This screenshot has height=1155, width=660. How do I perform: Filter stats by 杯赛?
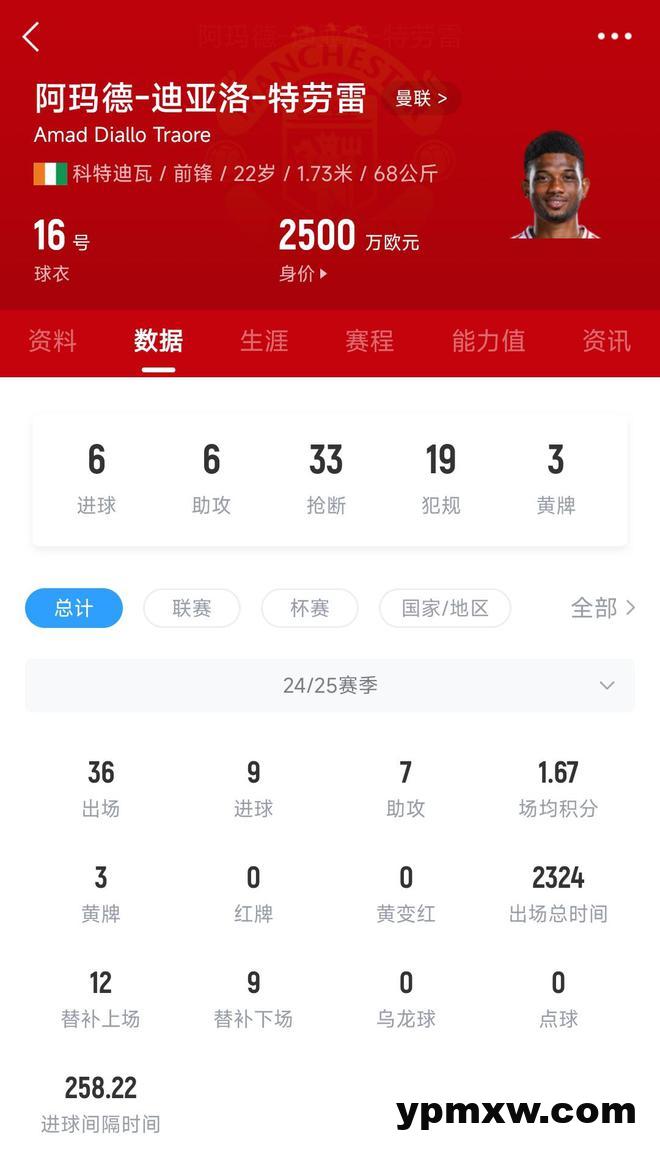(x=309, y=608)
